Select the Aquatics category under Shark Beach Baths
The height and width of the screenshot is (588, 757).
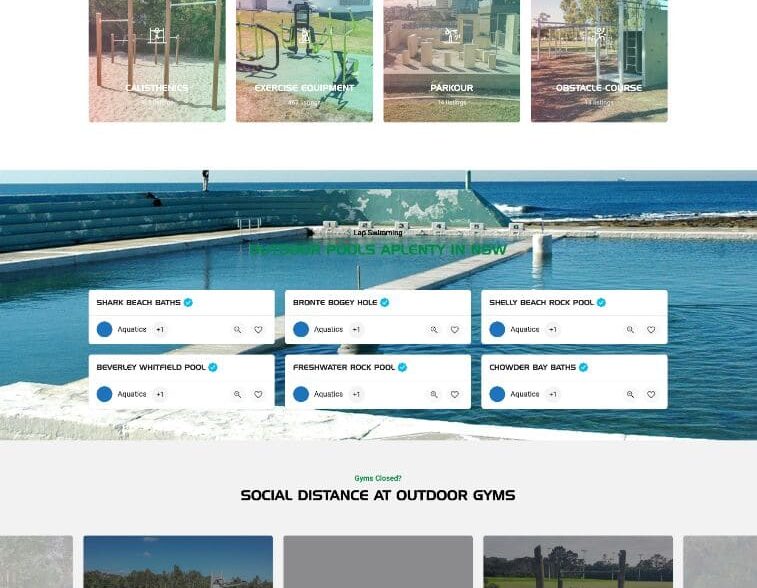coord(131,330)
